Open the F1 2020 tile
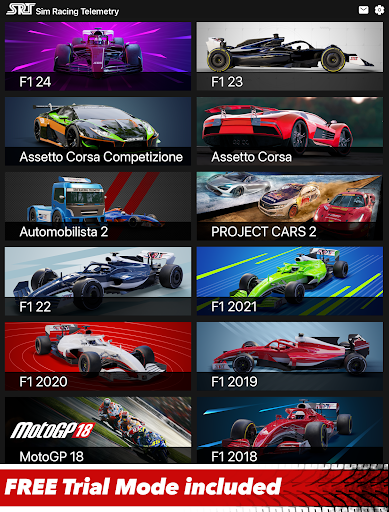This screenshot has width=389, height=512. click(98, 356)
